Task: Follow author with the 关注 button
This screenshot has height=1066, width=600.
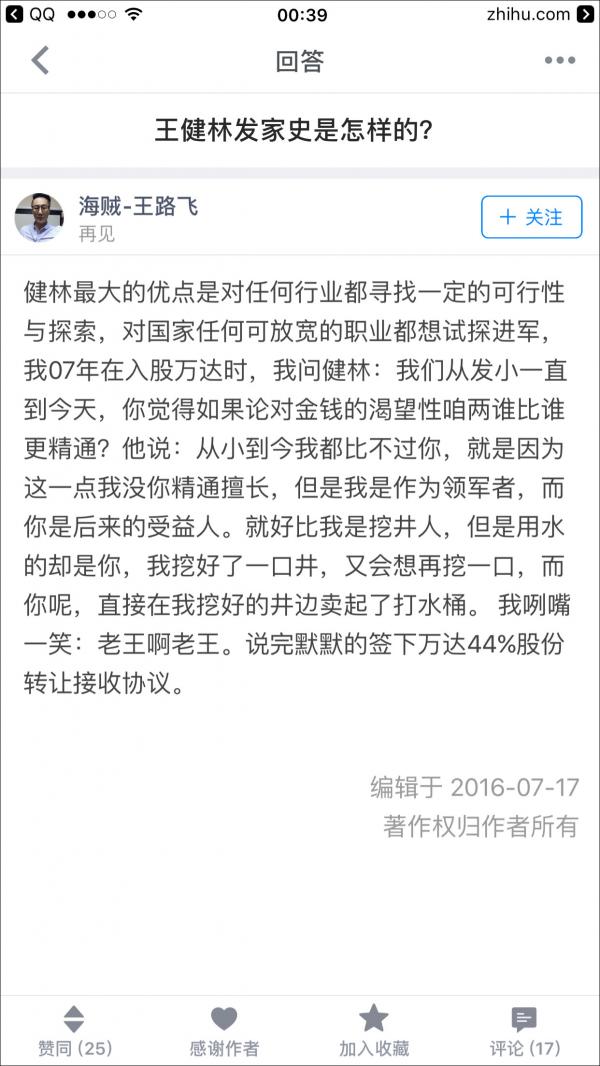Action: [531, 217]
